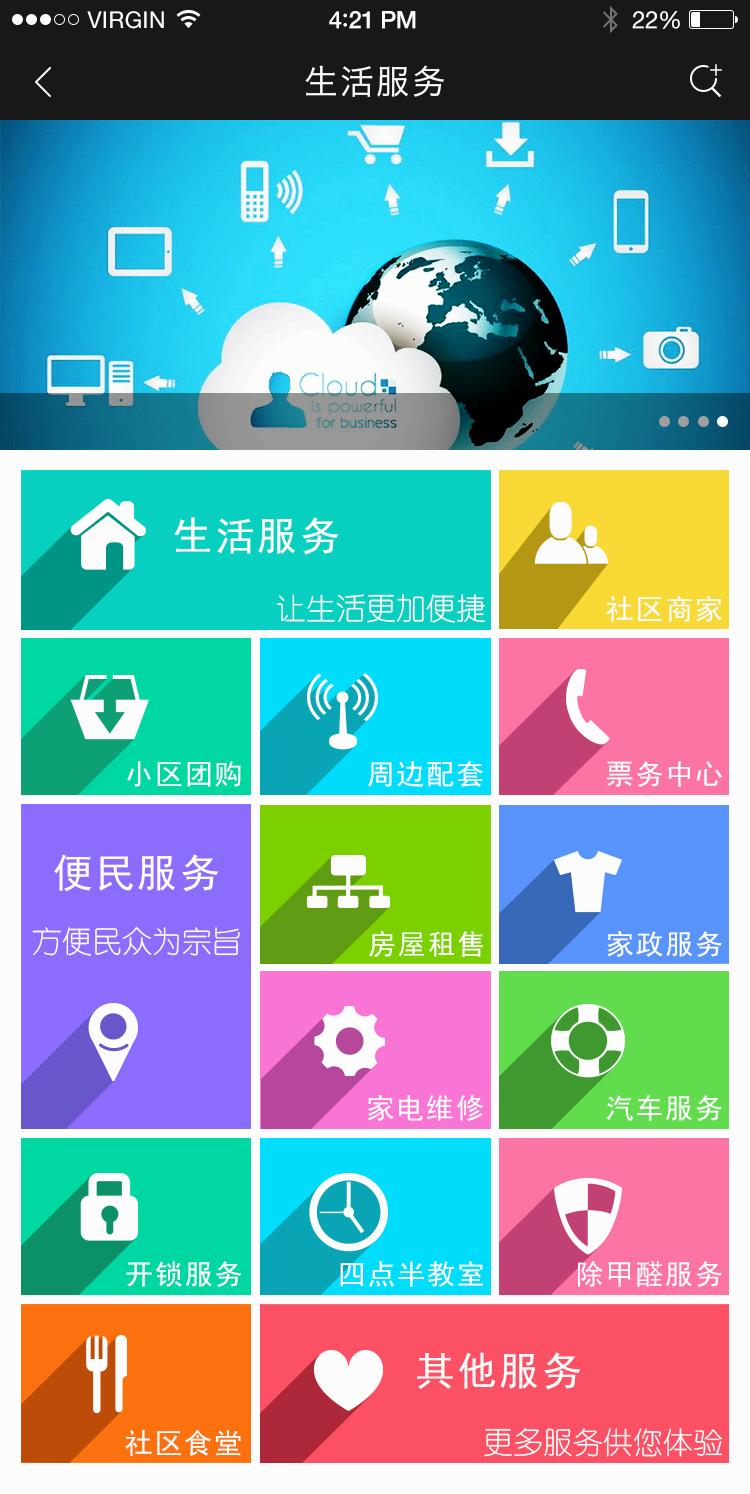Open the Cloud promo banner

pos(375,285)
